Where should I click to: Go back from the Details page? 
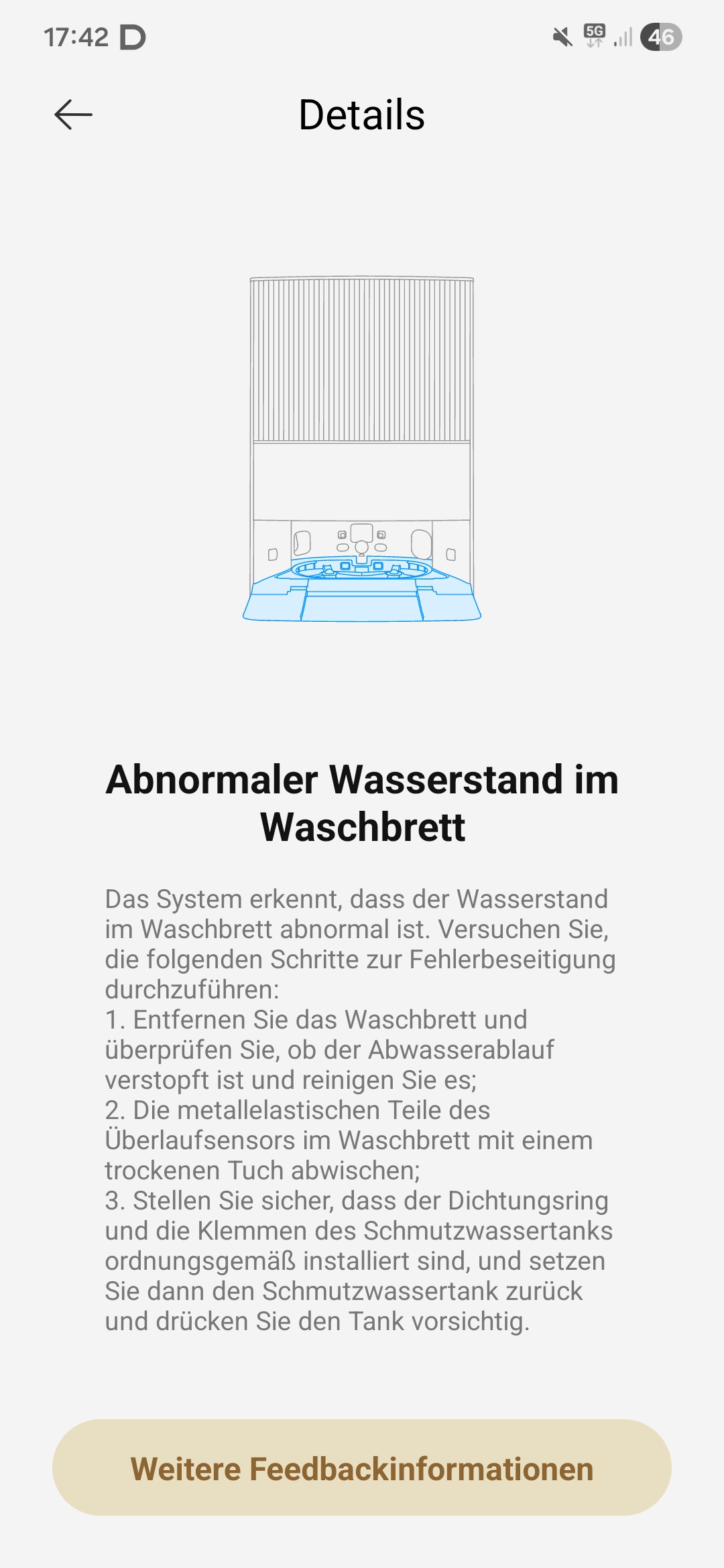[73, 115]
